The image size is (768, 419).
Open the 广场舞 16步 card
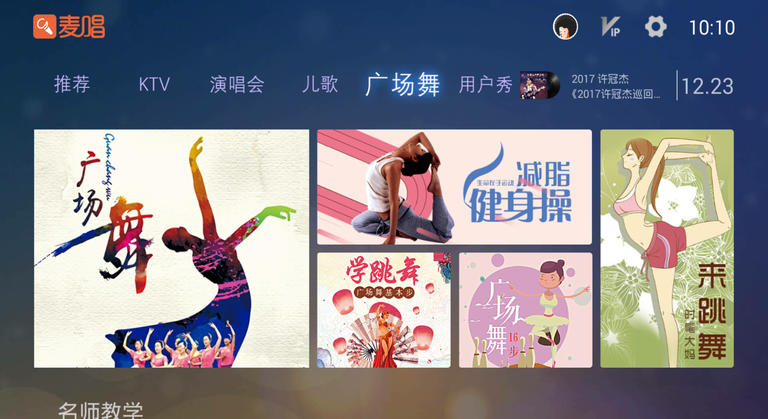(525, 309)
